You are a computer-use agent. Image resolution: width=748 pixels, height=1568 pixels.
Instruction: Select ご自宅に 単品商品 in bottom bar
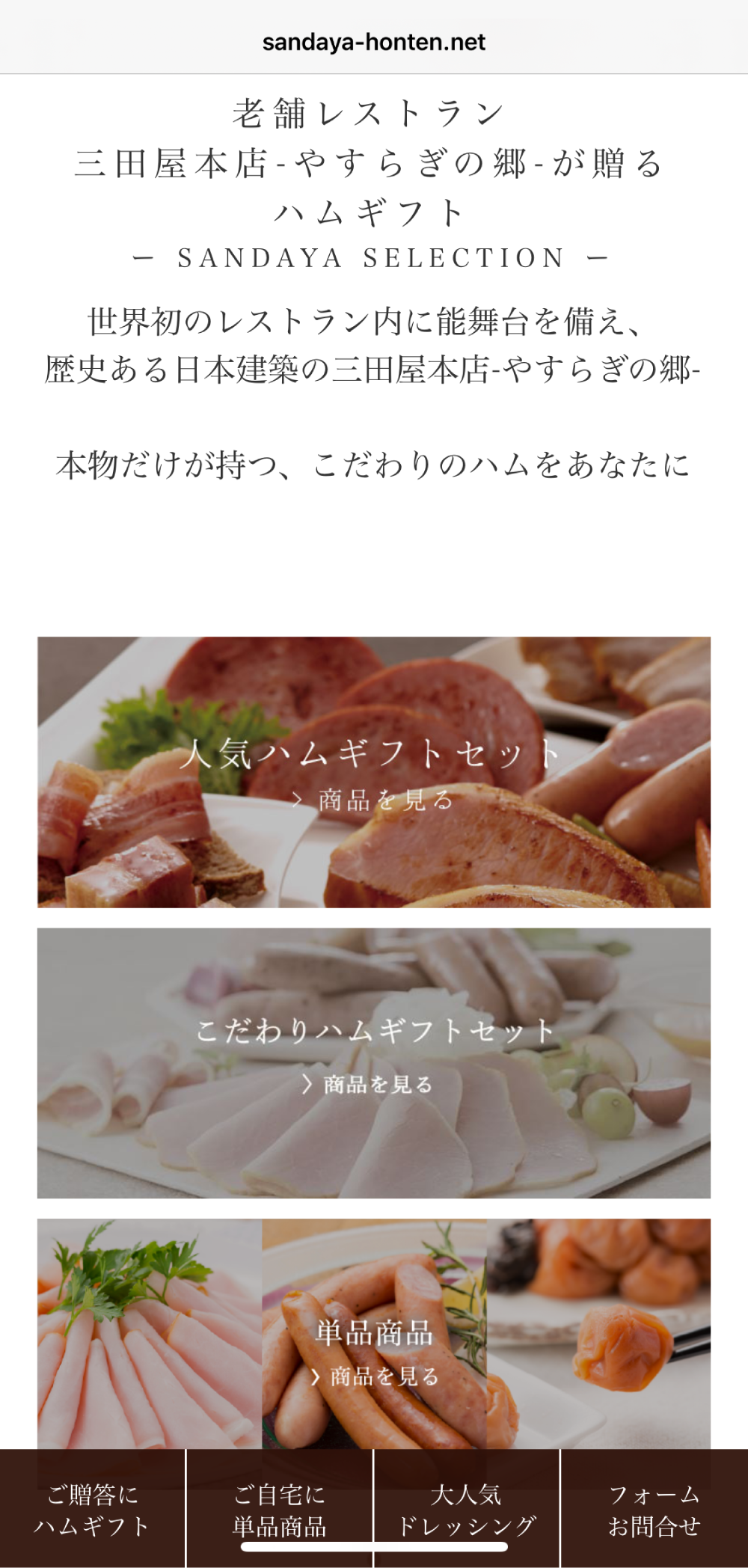click(280, 1510)
